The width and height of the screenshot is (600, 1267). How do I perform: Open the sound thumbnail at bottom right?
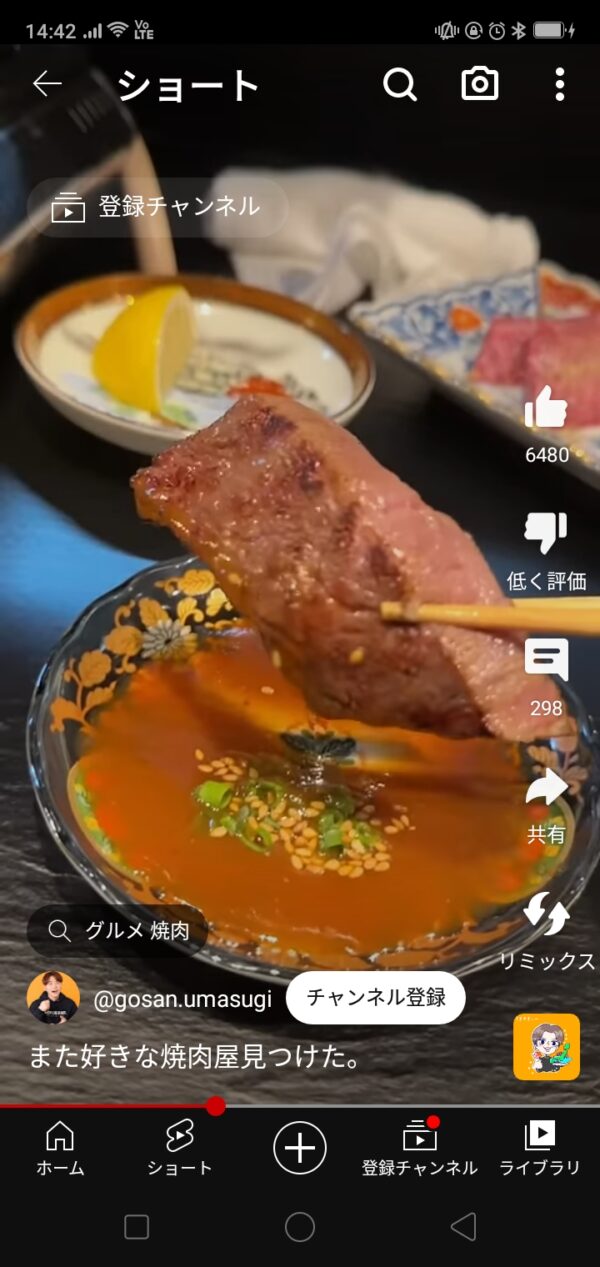click(x=546, y=1047)
